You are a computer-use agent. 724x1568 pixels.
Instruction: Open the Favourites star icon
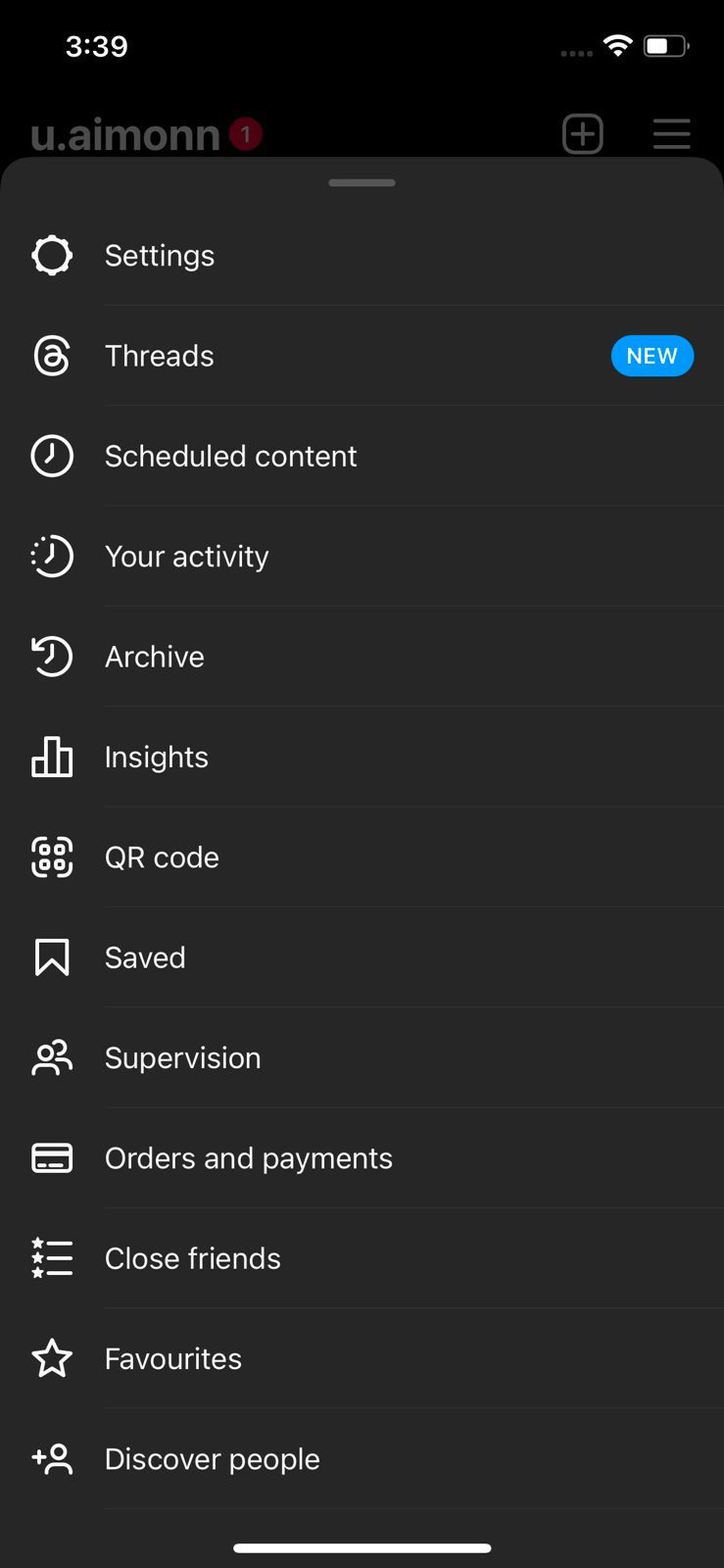point(51,1358)
